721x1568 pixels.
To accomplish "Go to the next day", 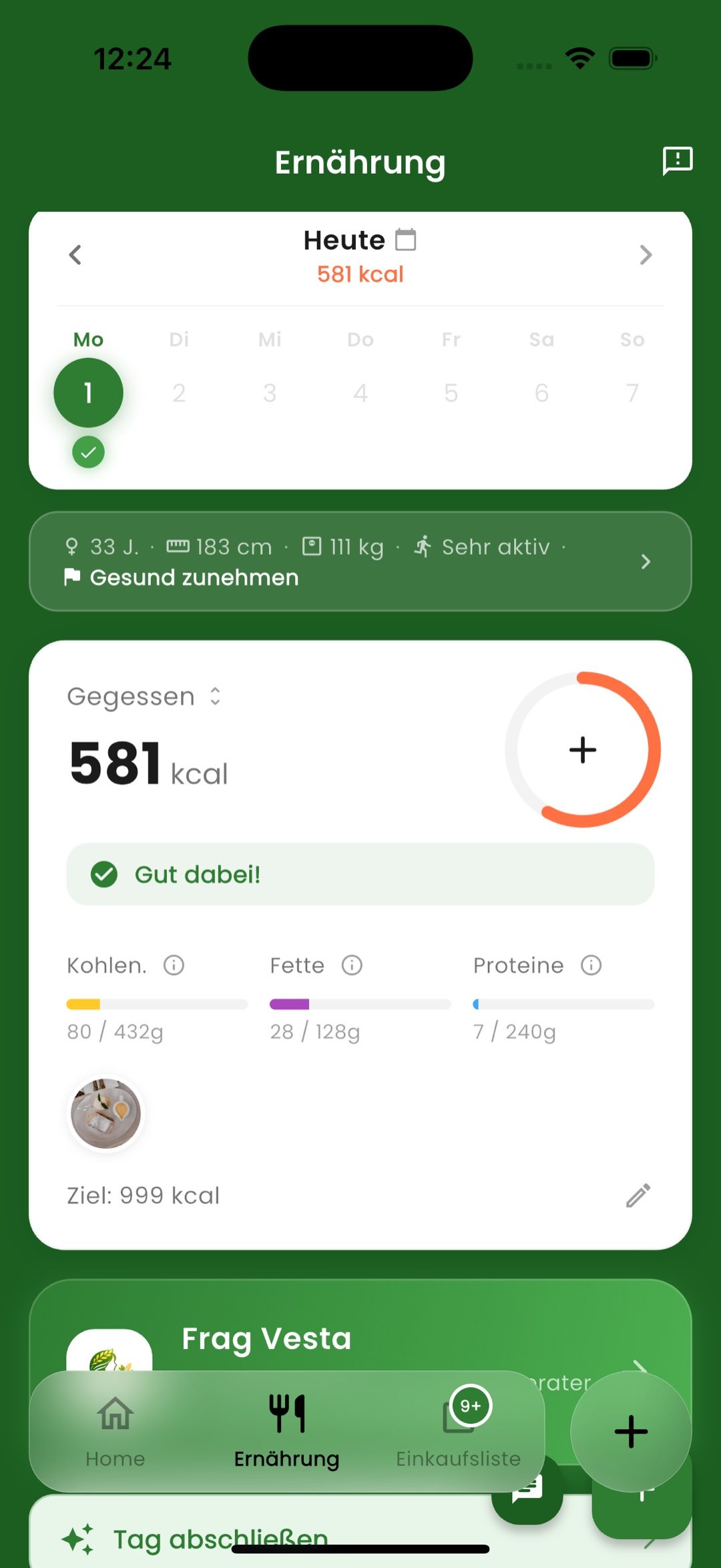I will 645,254.
